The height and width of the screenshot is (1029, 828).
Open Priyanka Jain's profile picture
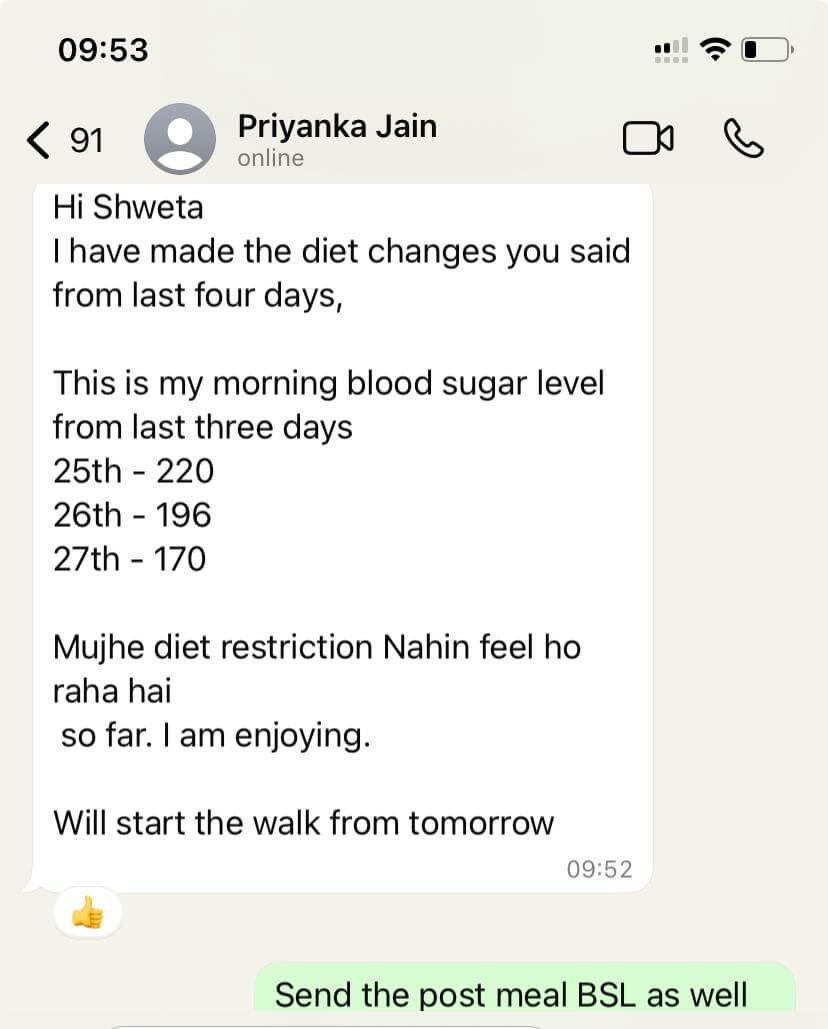point(180,139)
